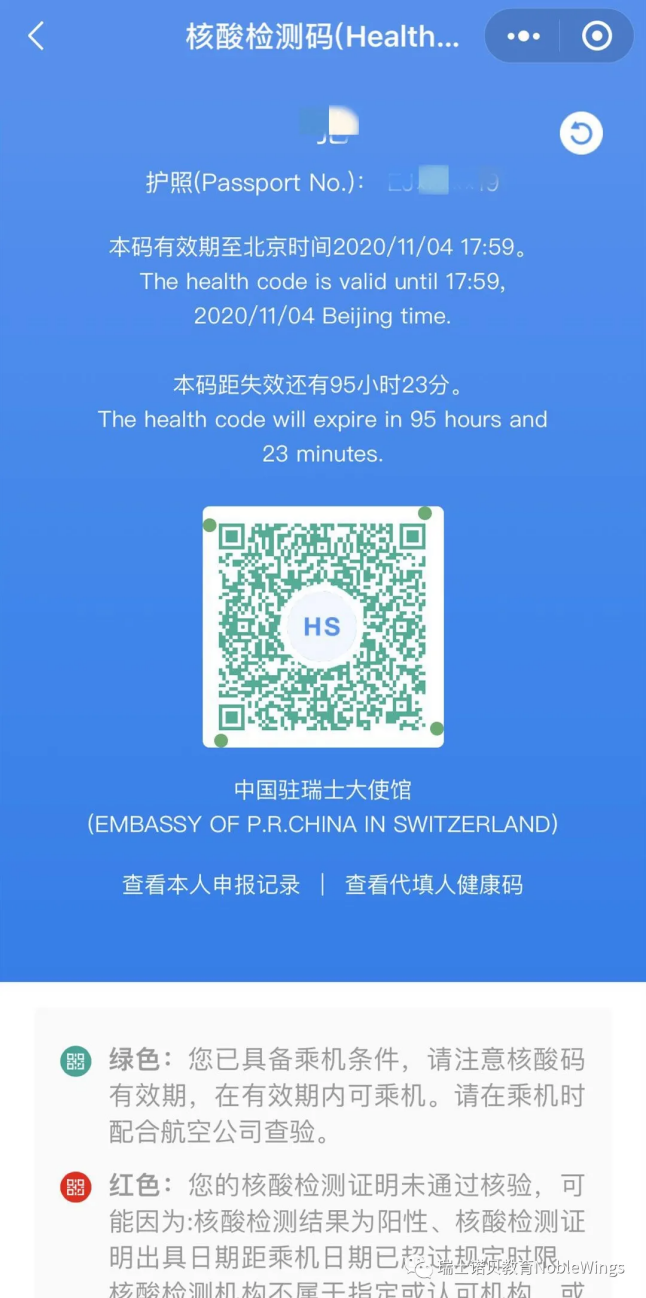Open 查看代填人健康码 link
The width and height of the screenshot is (646, 1298).
coord(434,885)
